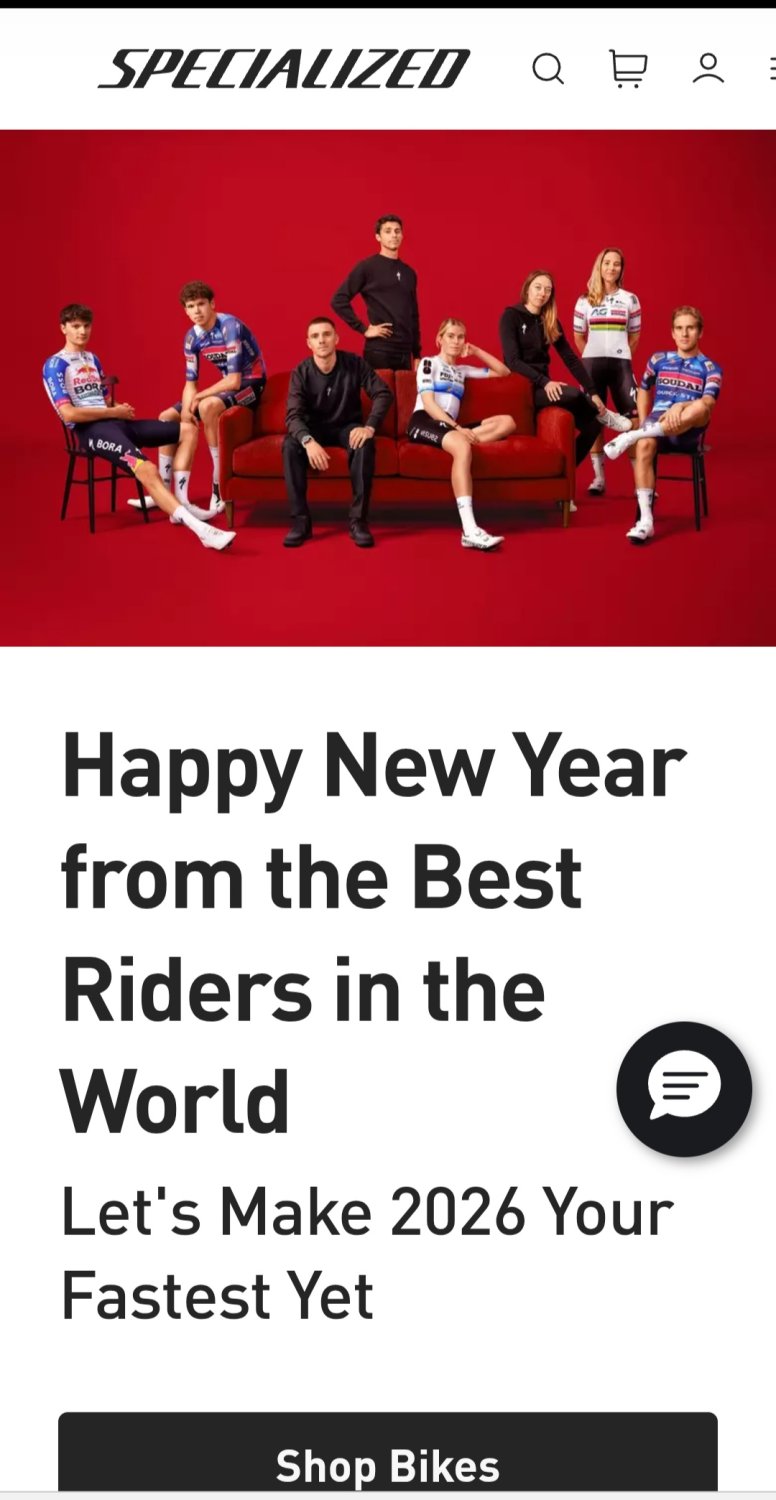The height and width of the screenshot is (1500, 776).
Task: Open the search icon in the header
Action: [548, 69]
